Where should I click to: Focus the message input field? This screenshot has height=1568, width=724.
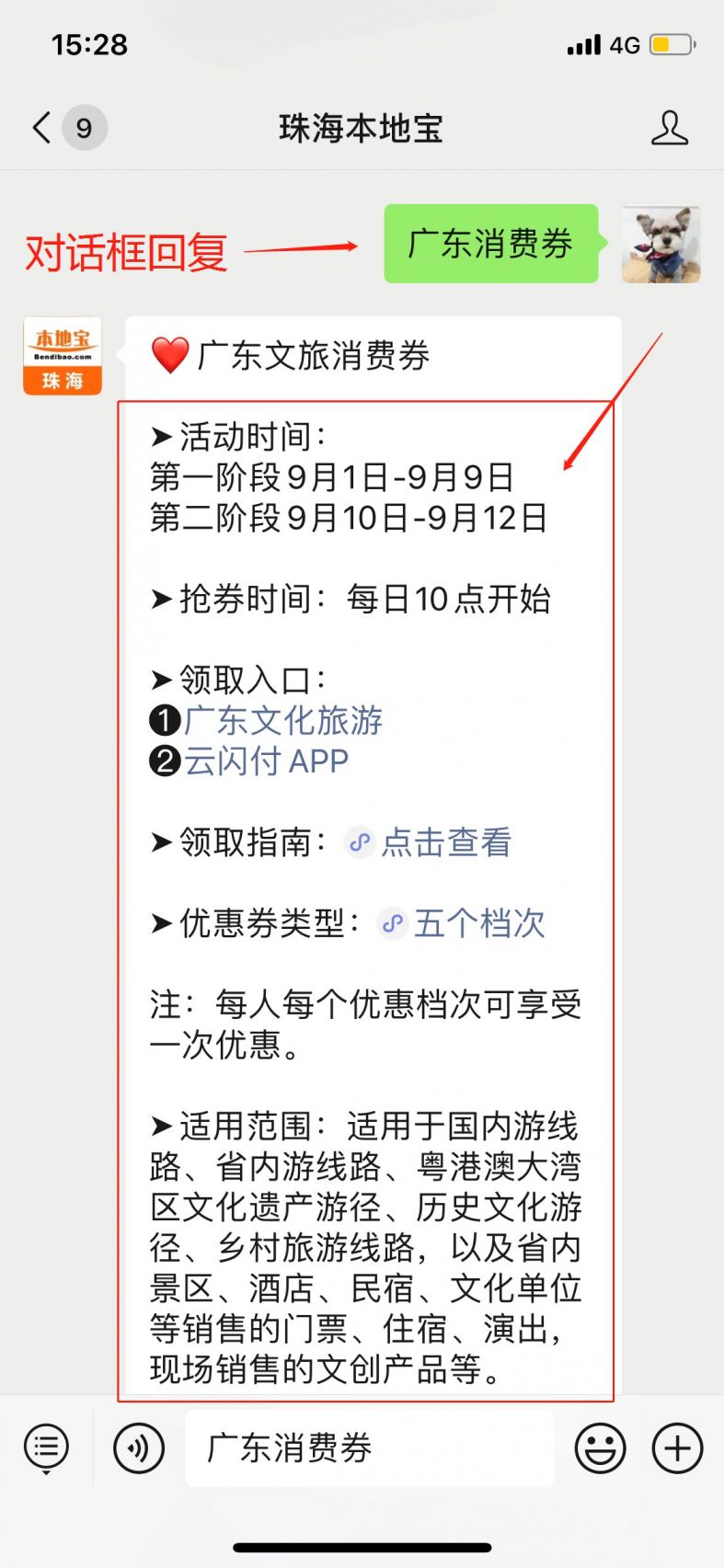pos(370,1448)
